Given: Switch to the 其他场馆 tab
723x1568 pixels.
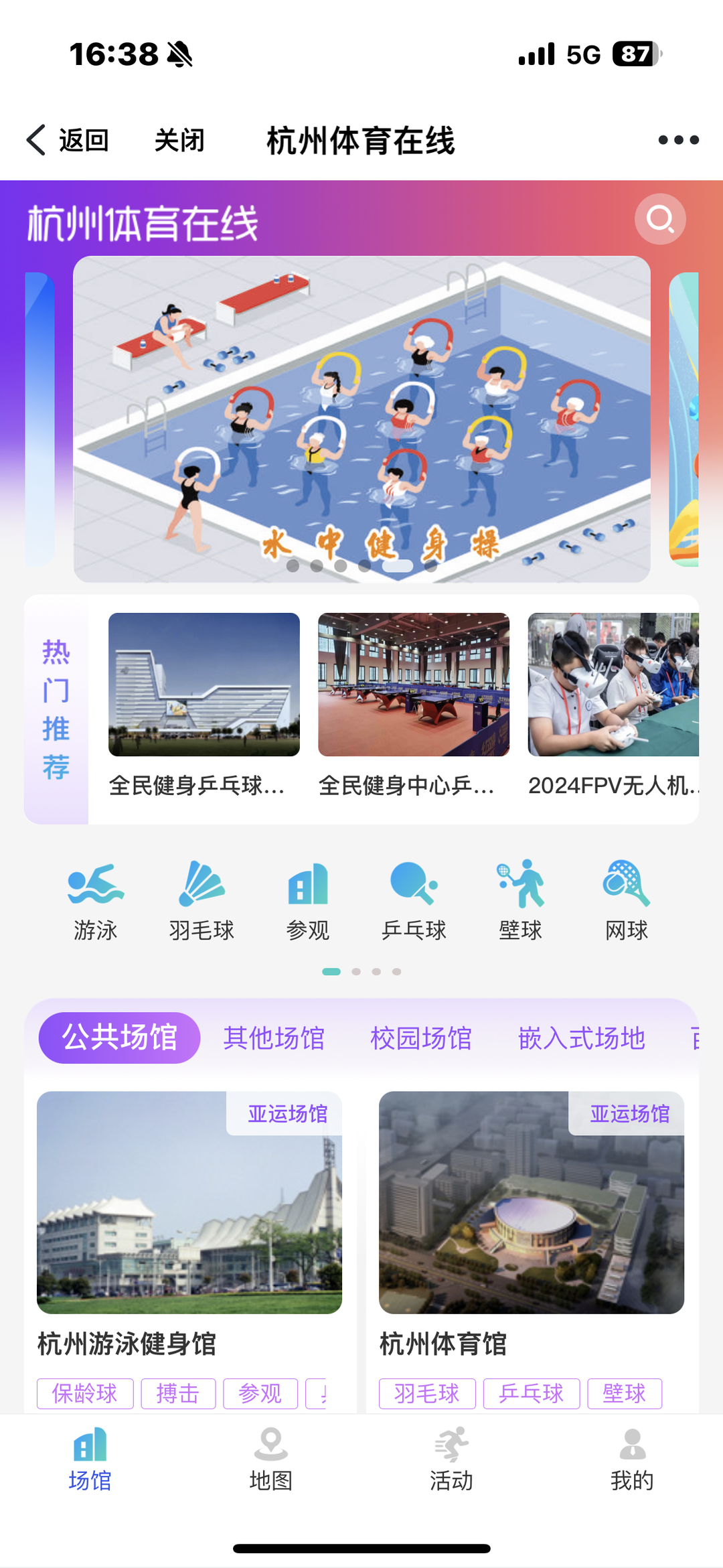Looking at the screenshot, I should [x=274, y=1038].
